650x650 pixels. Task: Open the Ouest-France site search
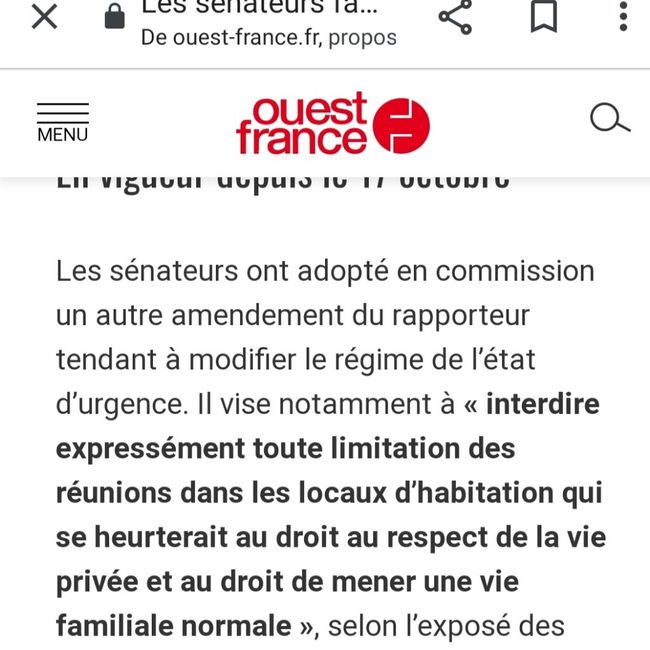(609, 119)
